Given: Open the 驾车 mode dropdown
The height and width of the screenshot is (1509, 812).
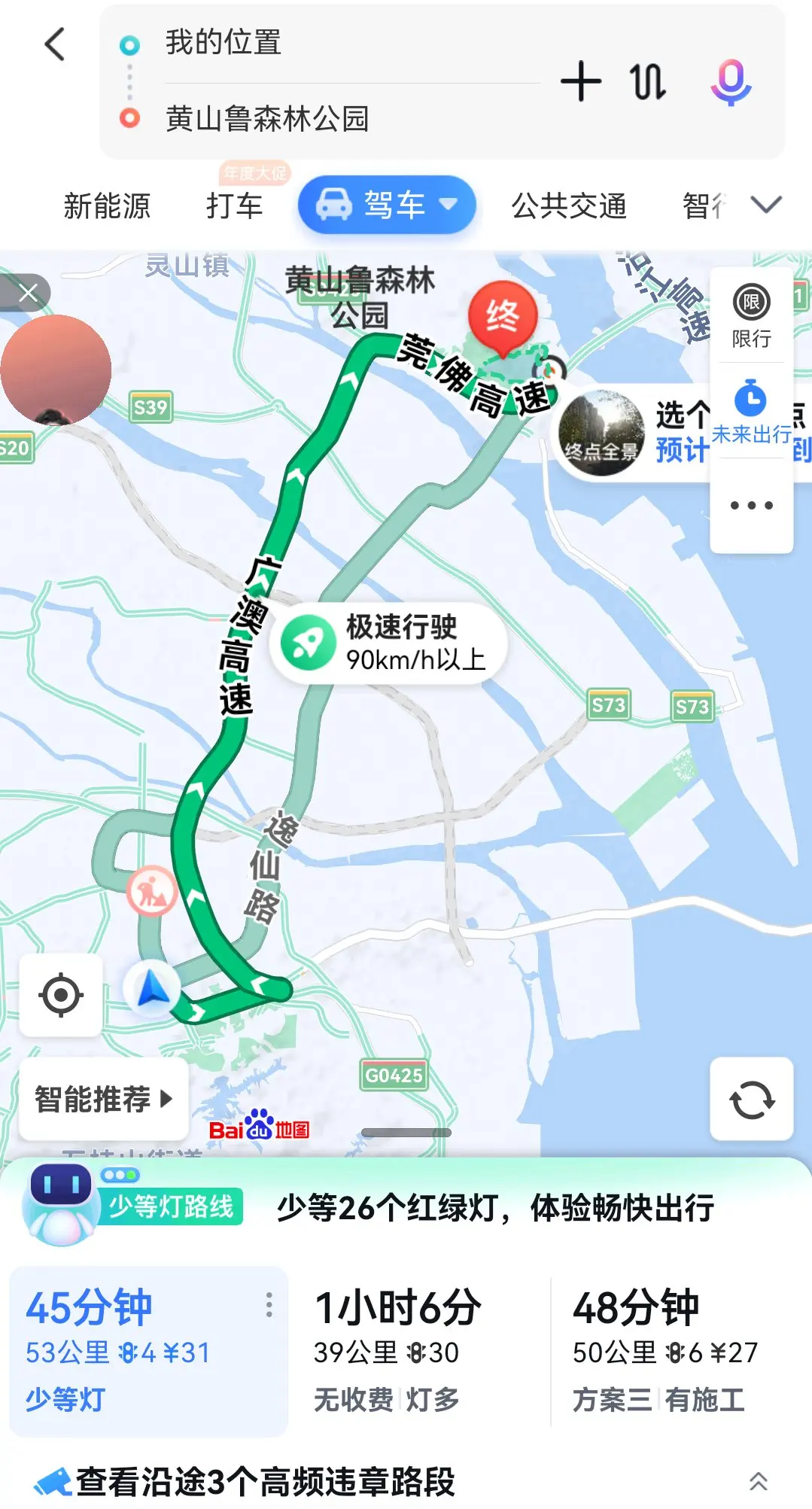Looking at the screenshot, I should (387, 205).
